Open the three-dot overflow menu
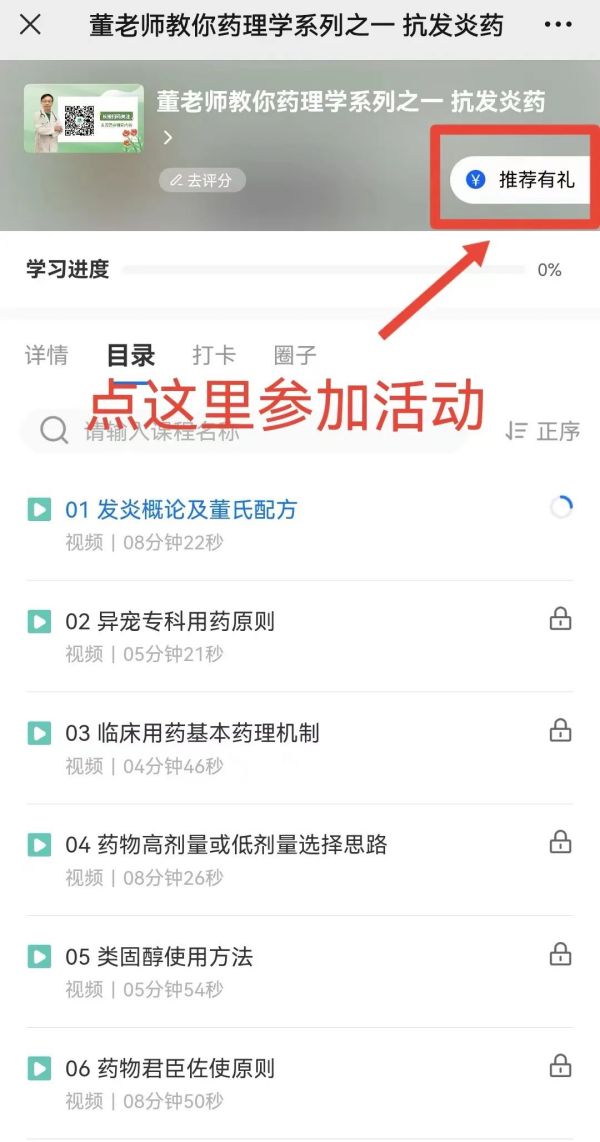This screenshot has height=1142, width=600. (x=559, y=25)
